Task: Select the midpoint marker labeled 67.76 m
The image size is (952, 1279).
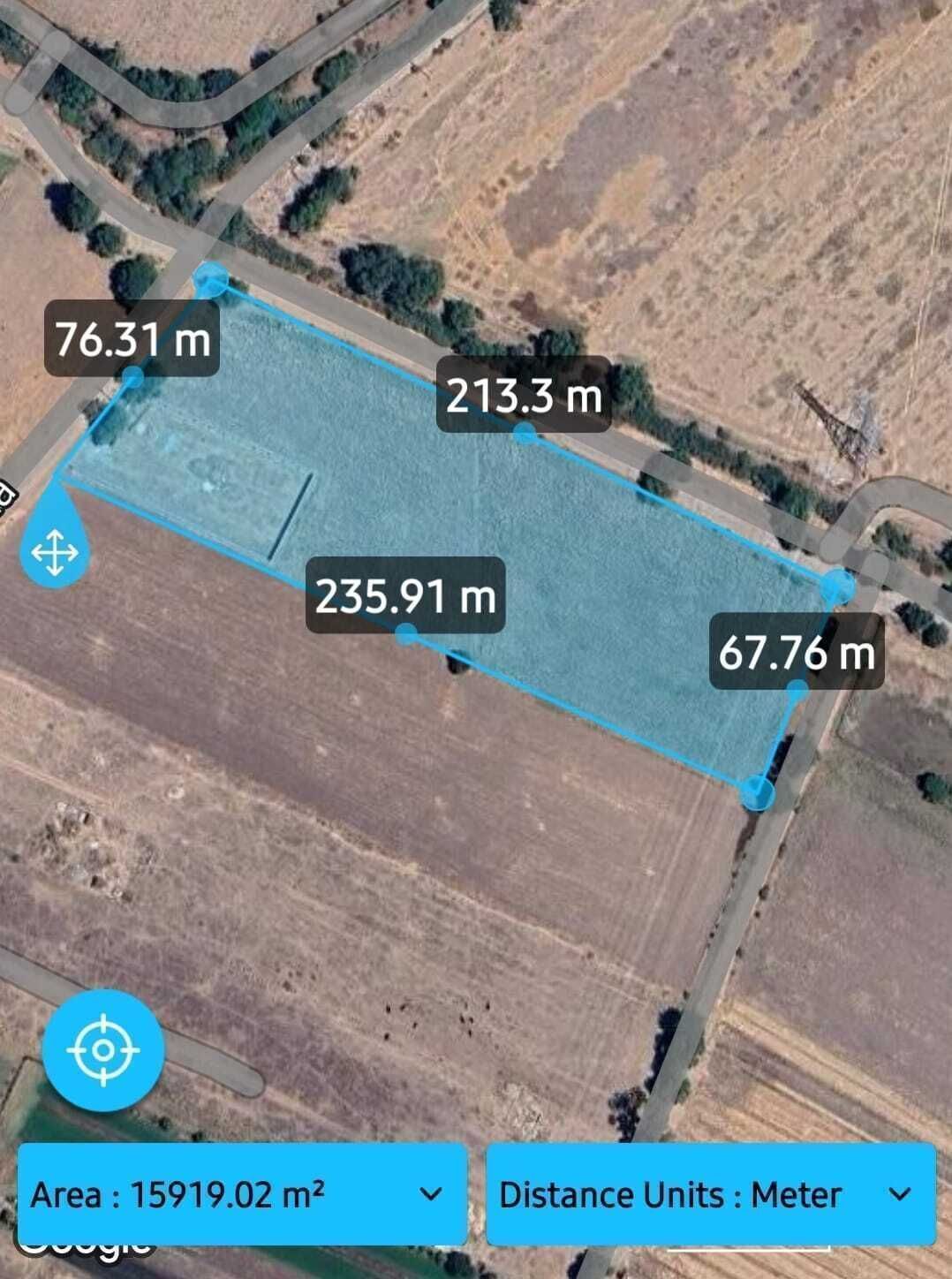Action: coord(797,687)
